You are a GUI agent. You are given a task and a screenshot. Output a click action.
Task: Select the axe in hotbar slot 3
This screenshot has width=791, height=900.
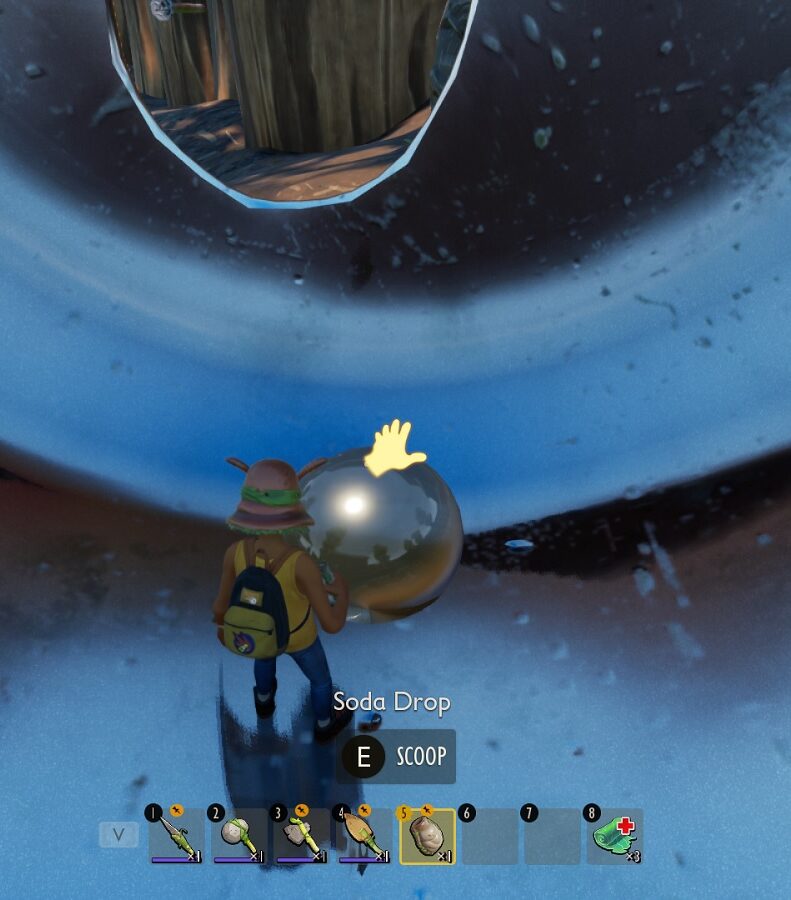click(x=302, y=836)
